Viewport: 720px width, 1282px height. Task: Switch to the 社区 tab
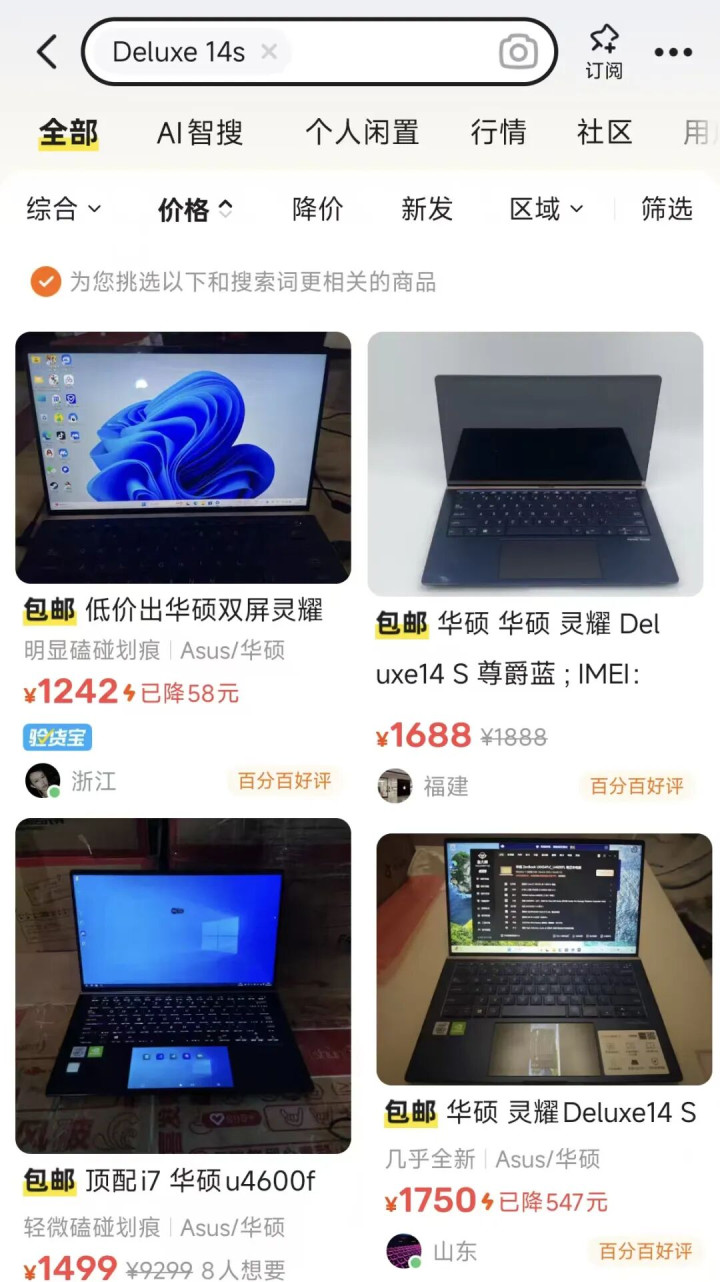[x=605, y=132]
